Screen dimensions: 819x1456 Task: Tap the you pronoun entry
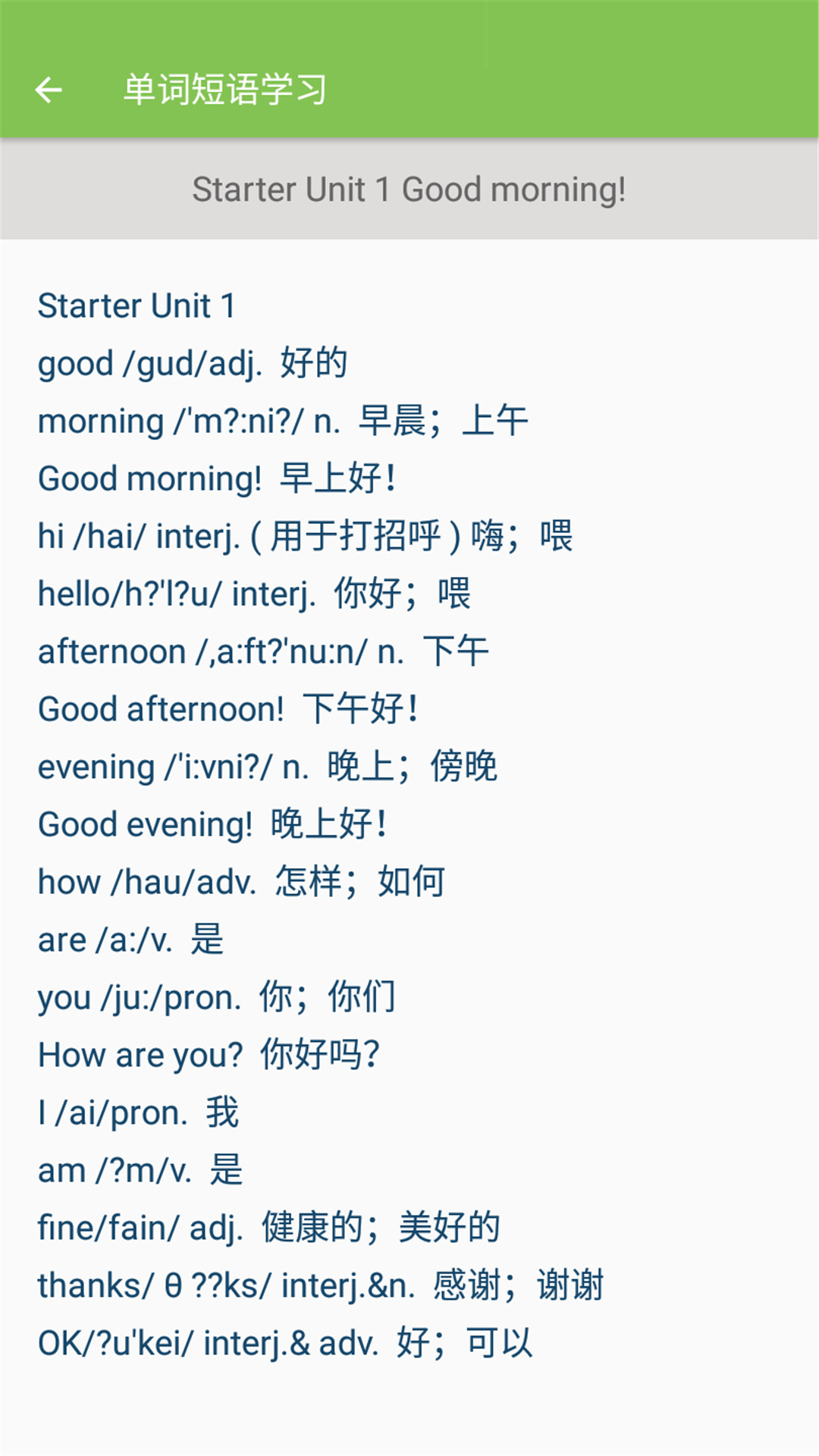216,997
